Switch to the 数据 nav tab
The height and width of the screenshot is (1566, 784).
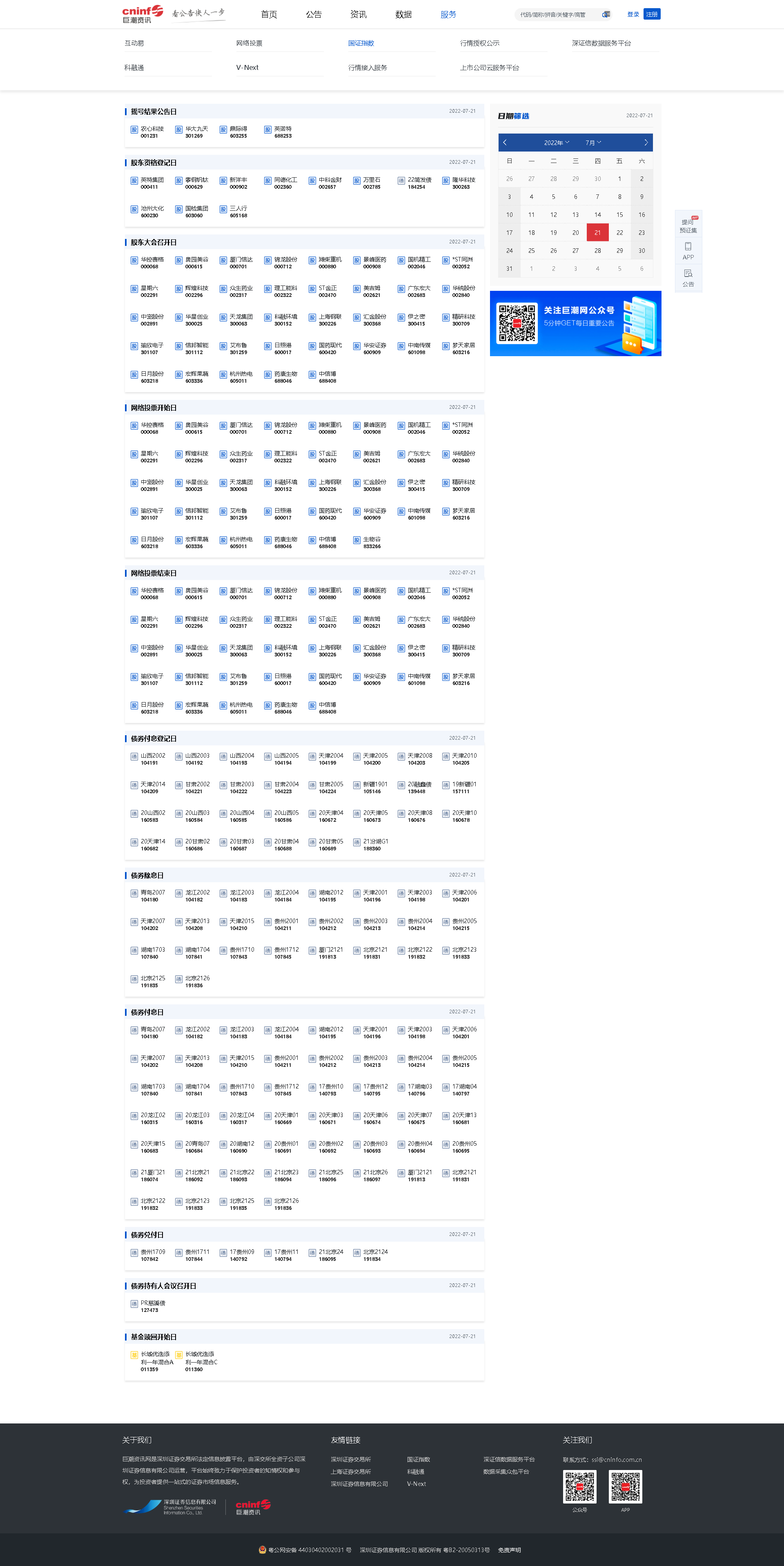(403, 15)
